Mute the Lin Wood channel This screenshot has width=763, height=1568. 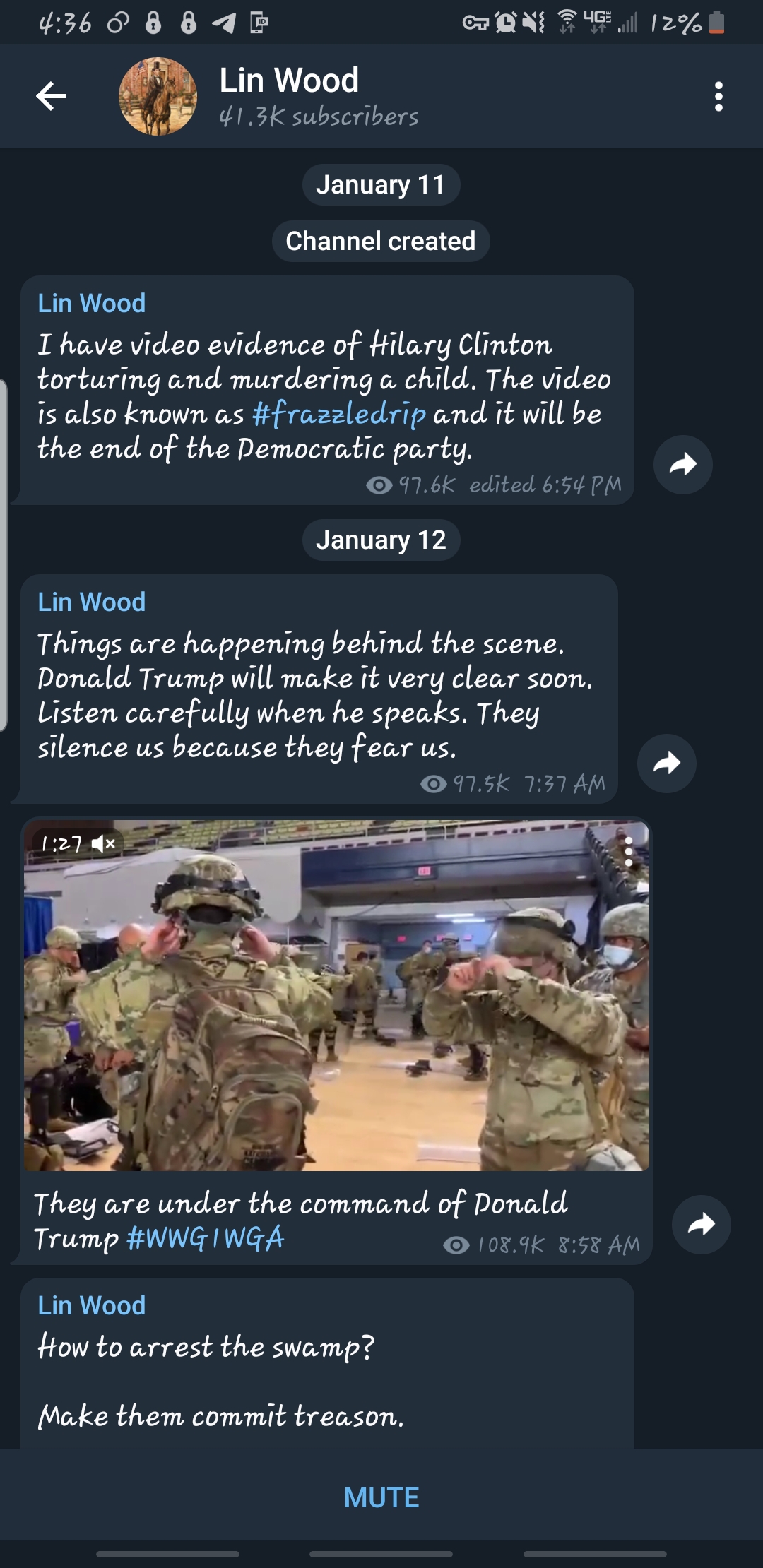pos(381,1497)
